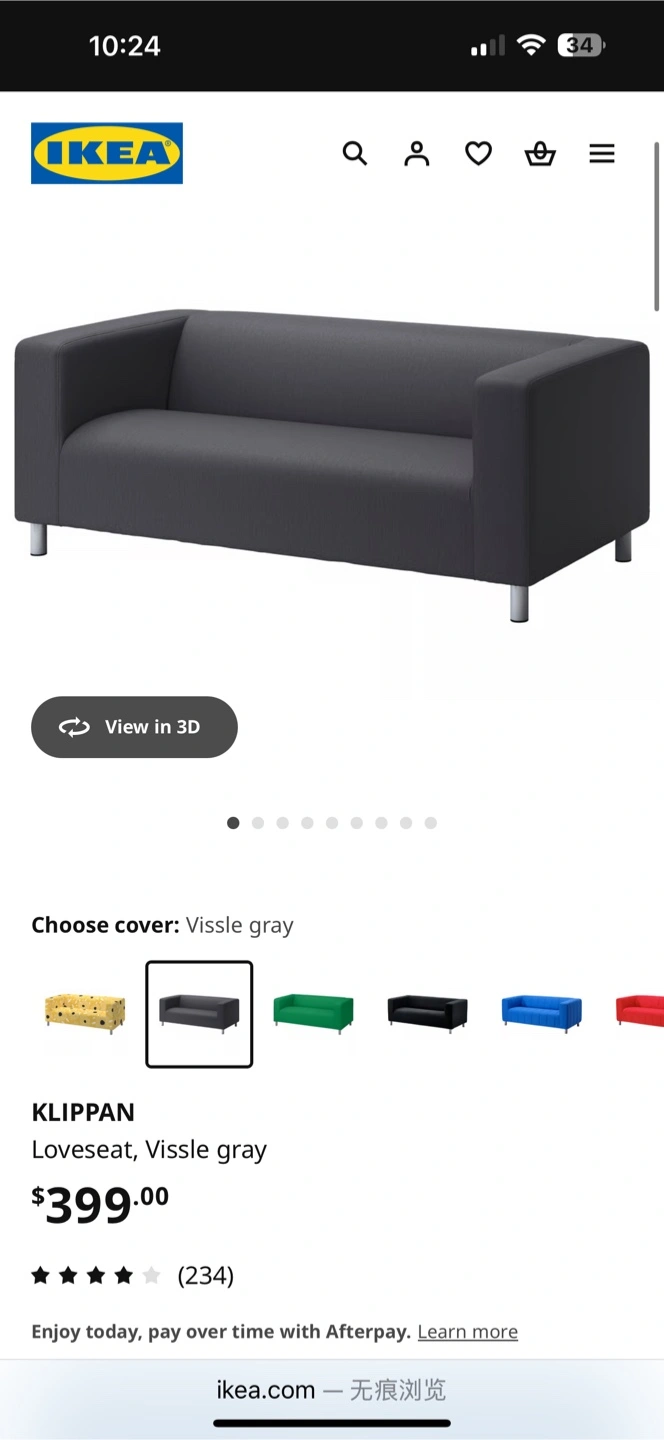Tap the ikea.com address bar
This screenshot has width=664, height=1440.
[332, 1389]
